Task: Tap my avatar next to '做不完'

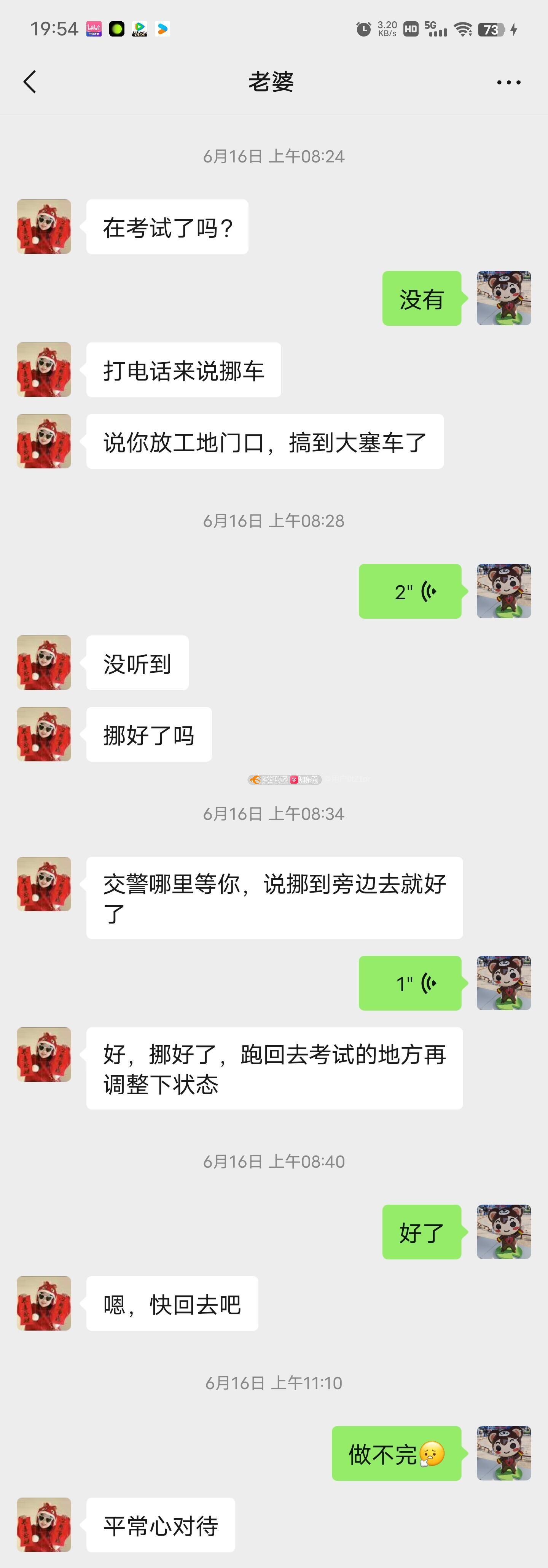Action: [x=503, y=1453]
